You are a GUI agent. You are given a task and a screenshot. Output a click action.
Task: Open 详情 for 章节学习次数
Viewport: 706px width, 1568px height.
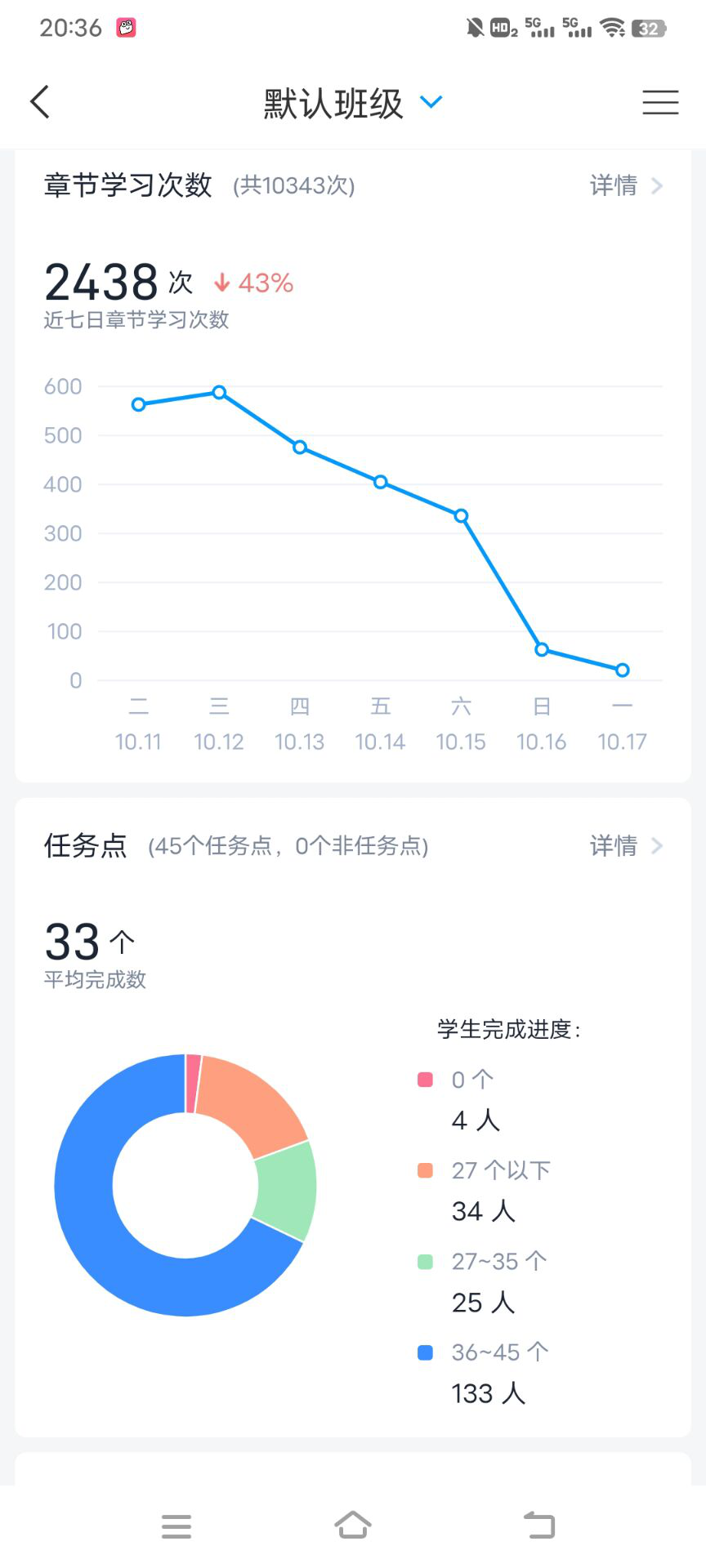coord(625,186)
